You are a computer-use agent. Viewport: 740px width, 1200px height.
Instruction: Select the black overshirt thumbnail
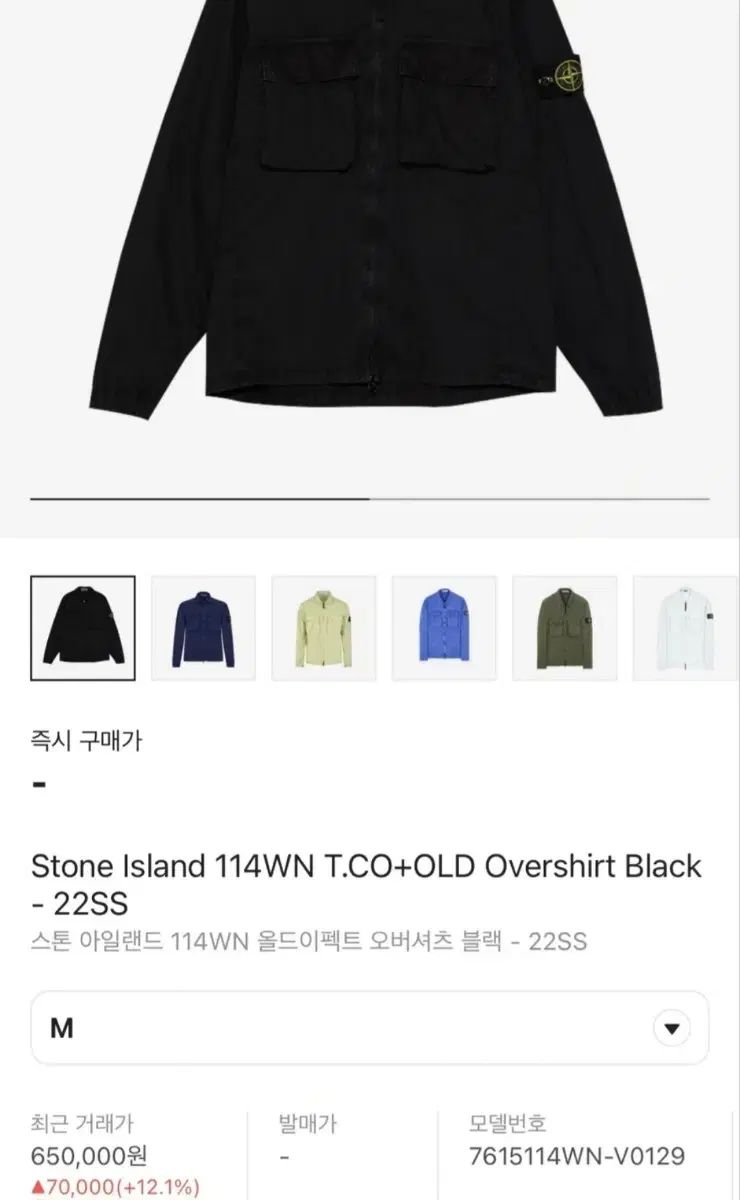83,628
